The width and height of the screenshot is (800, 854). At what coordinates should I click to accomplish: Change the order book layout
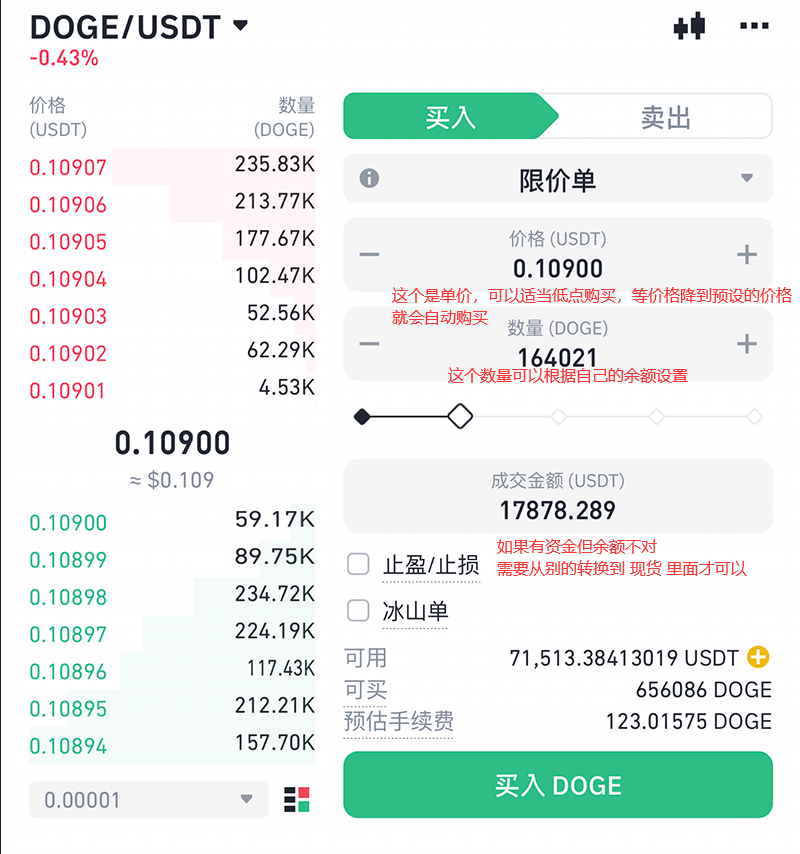point(297,799)
